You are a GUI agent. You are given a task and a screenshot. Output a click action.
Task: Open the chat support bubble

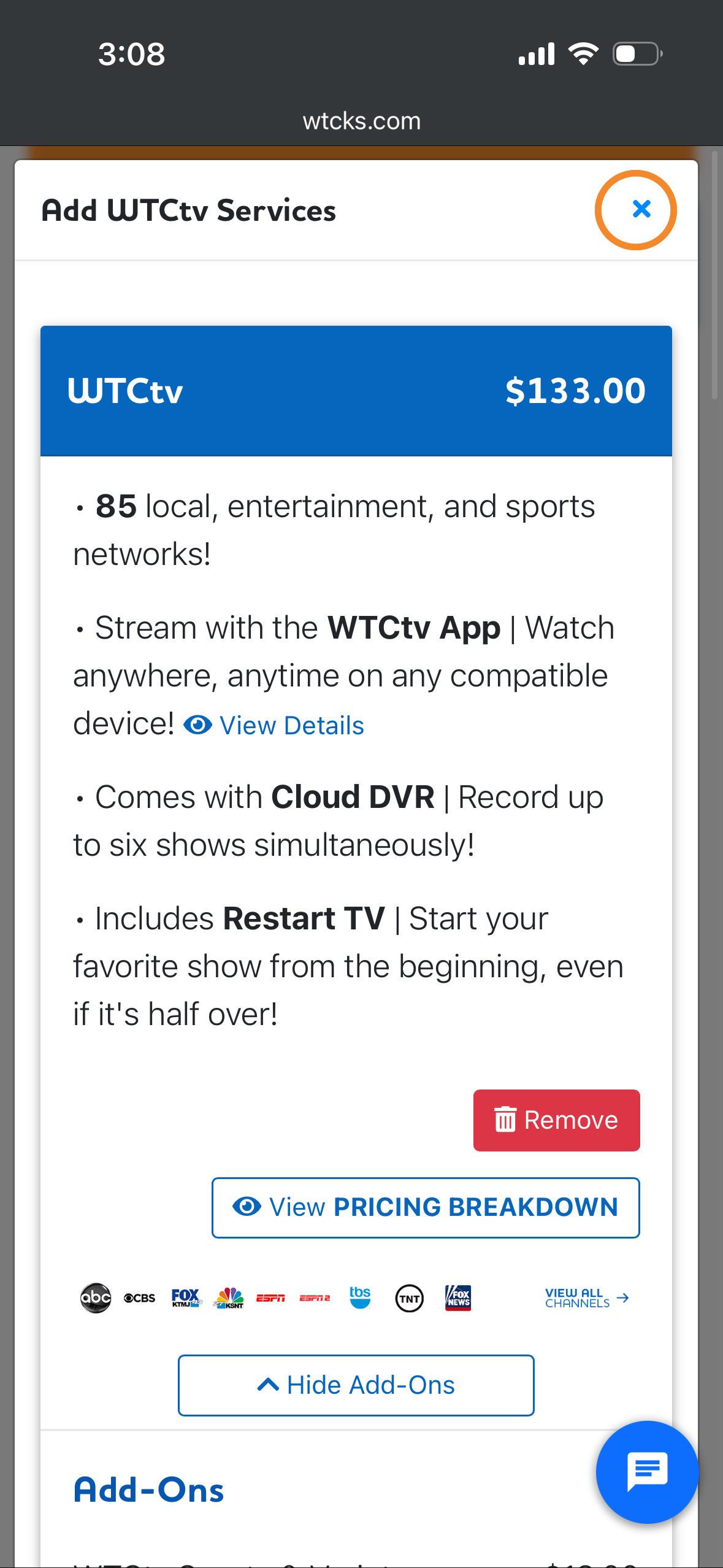[x=647, y=1471]
